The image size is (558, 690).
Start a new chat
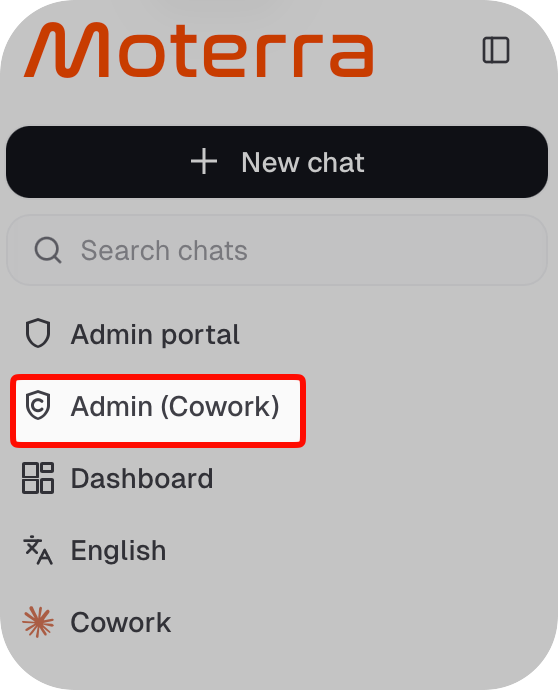point(277,162)
